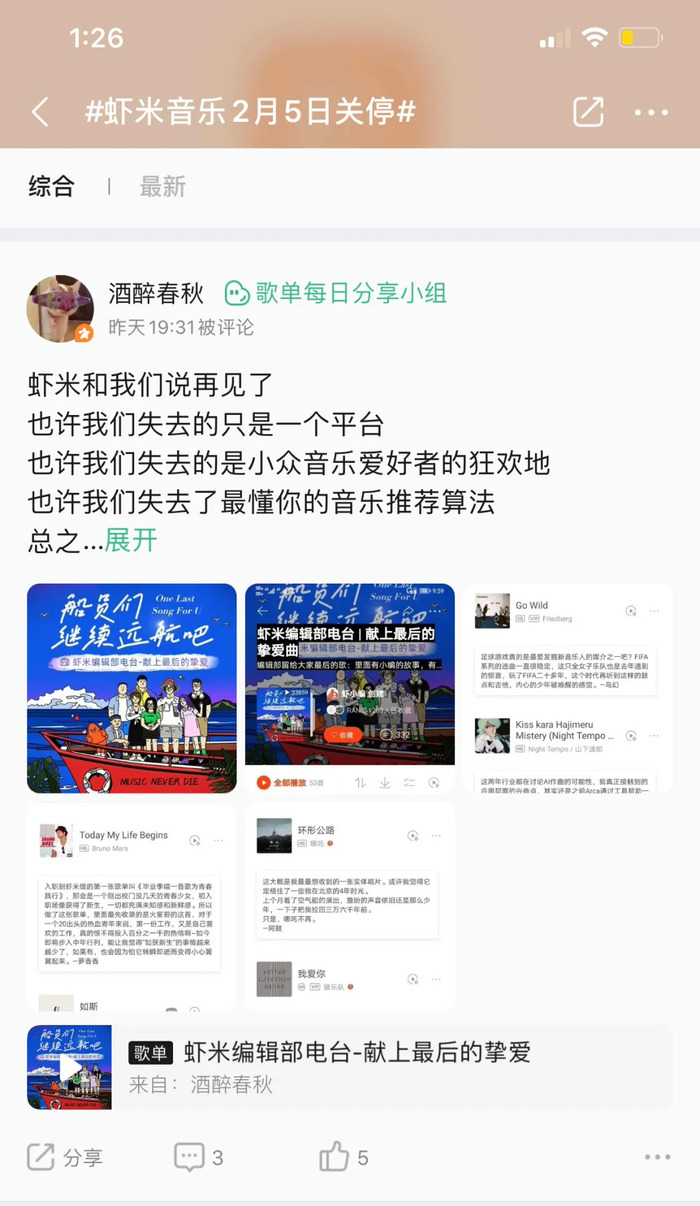Open the post's 3 comments

(198, 1158)
